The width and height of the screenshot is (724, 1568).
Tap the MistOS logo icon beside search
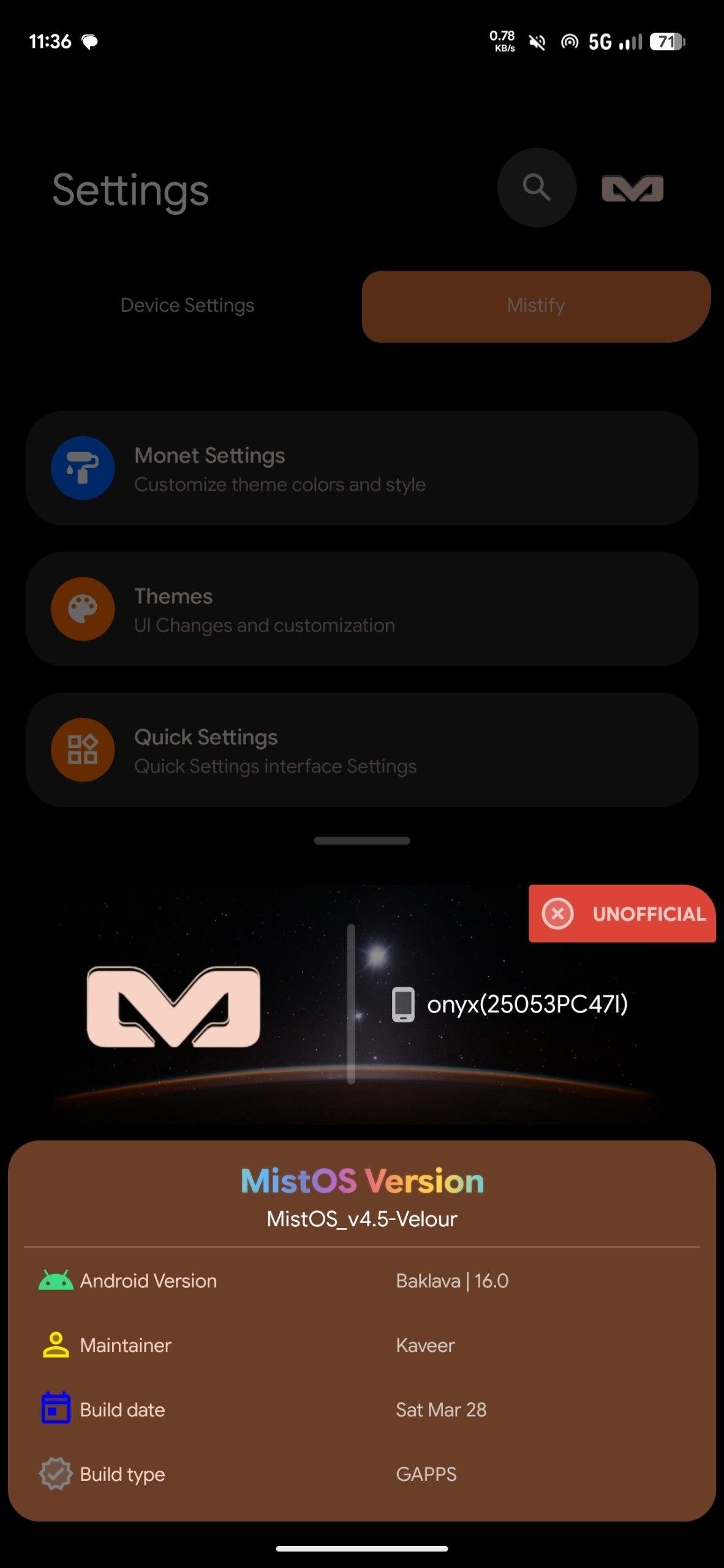pos(632,189)
